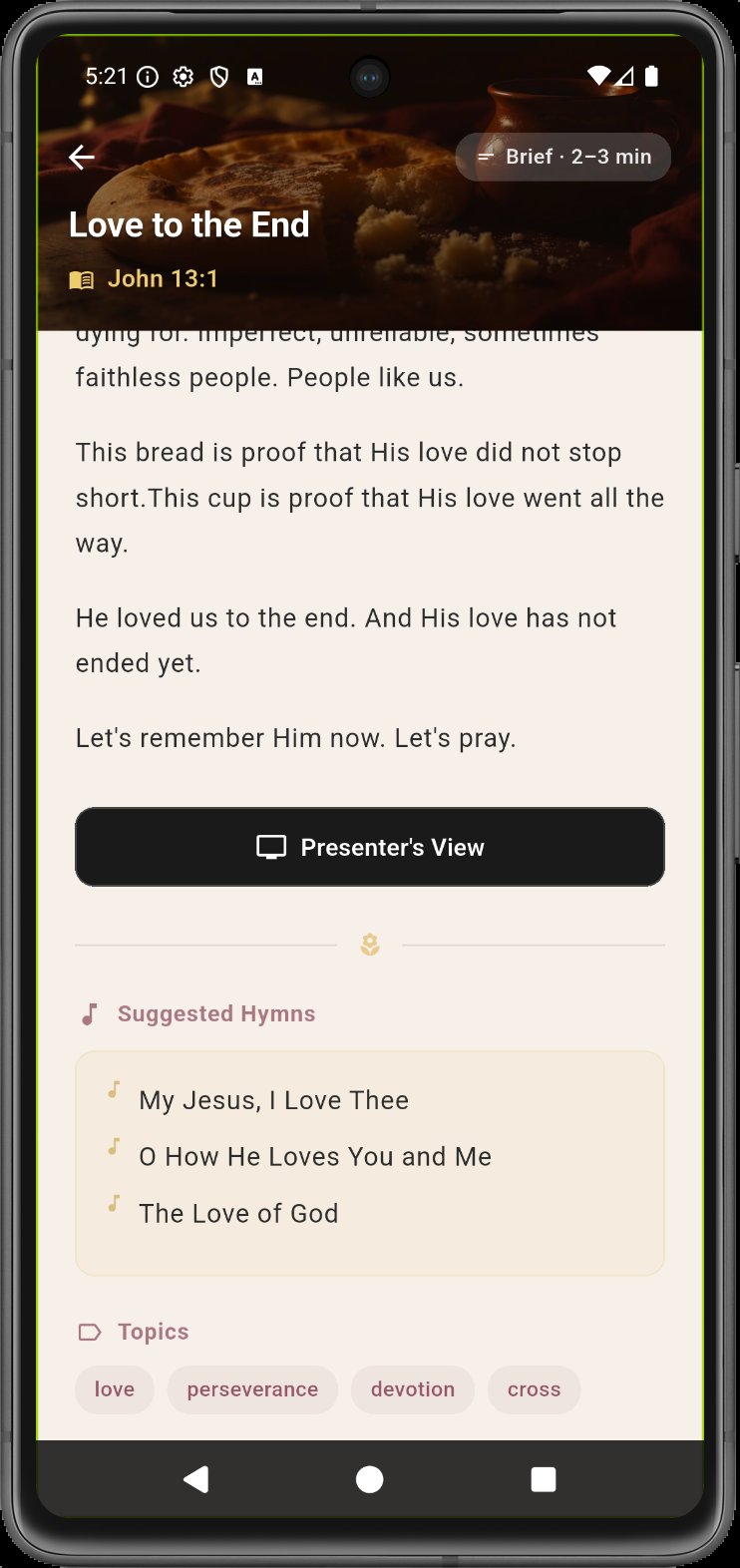Open hymn The Love of God
Screen dimensions: 740x1568
pyautogui.click(x=238, y=1214)
